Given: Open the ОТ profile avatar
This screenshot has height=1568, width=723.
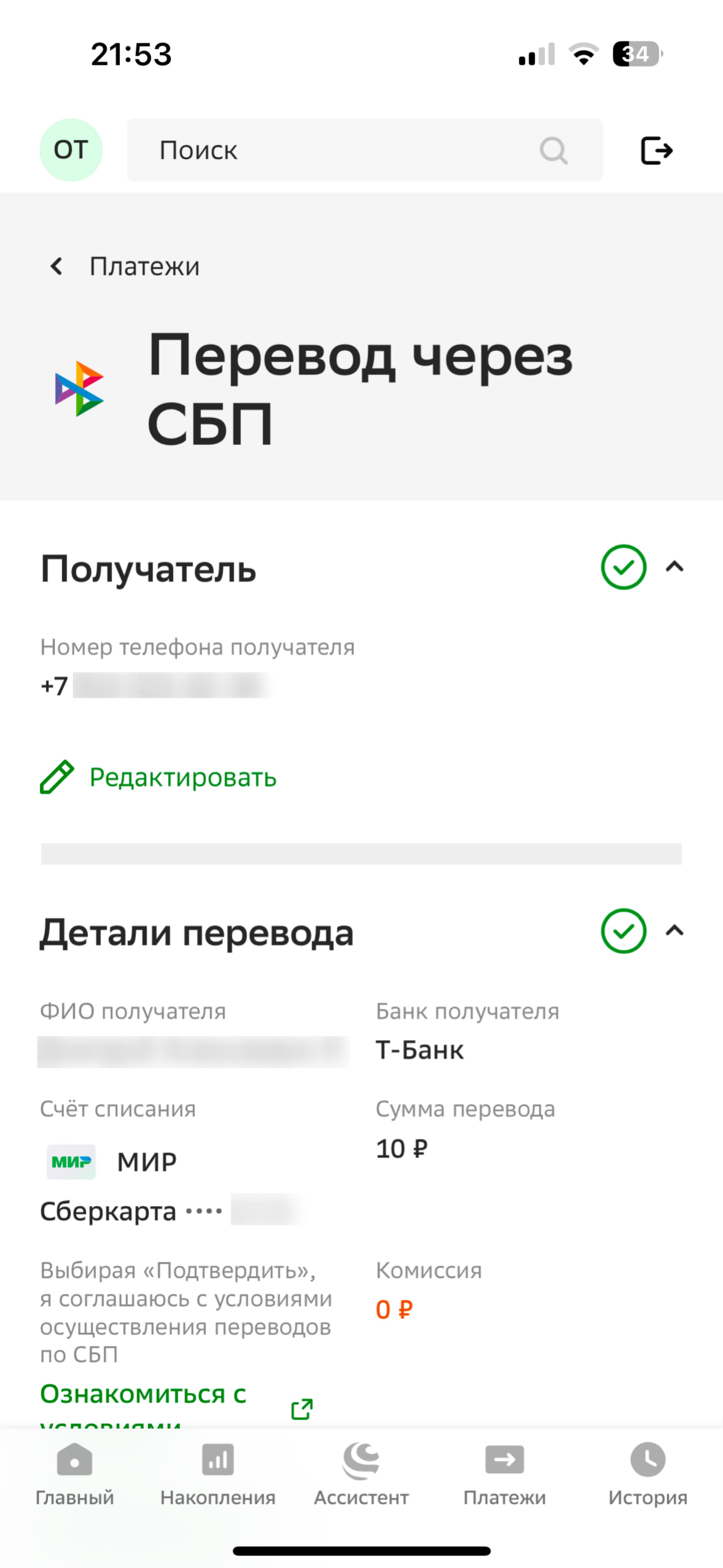Looking at the screenshot, I should (71, 150).
